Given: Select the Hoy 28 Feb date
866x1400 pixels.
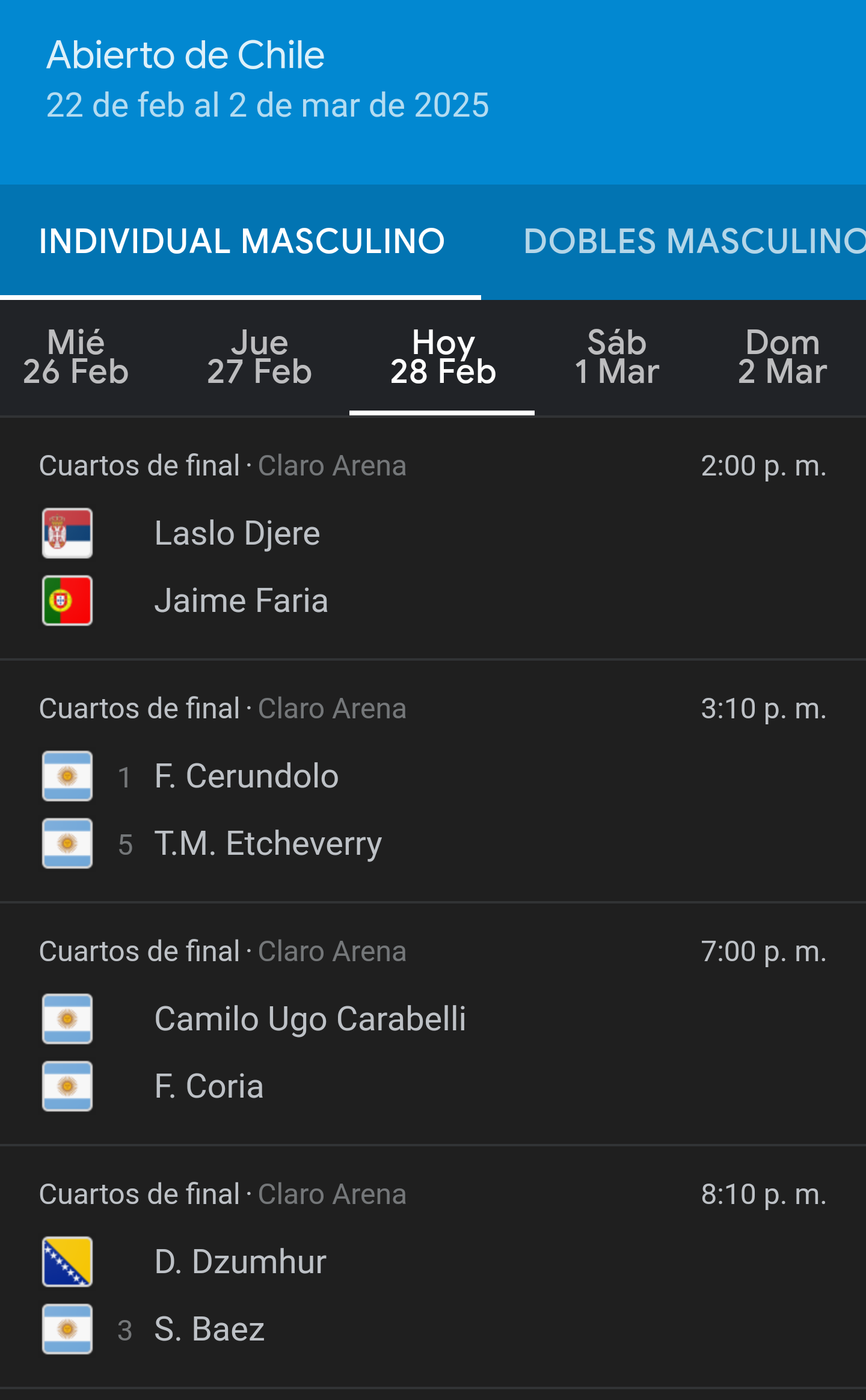Looking at the screenshot, I should tap(443, 357).
